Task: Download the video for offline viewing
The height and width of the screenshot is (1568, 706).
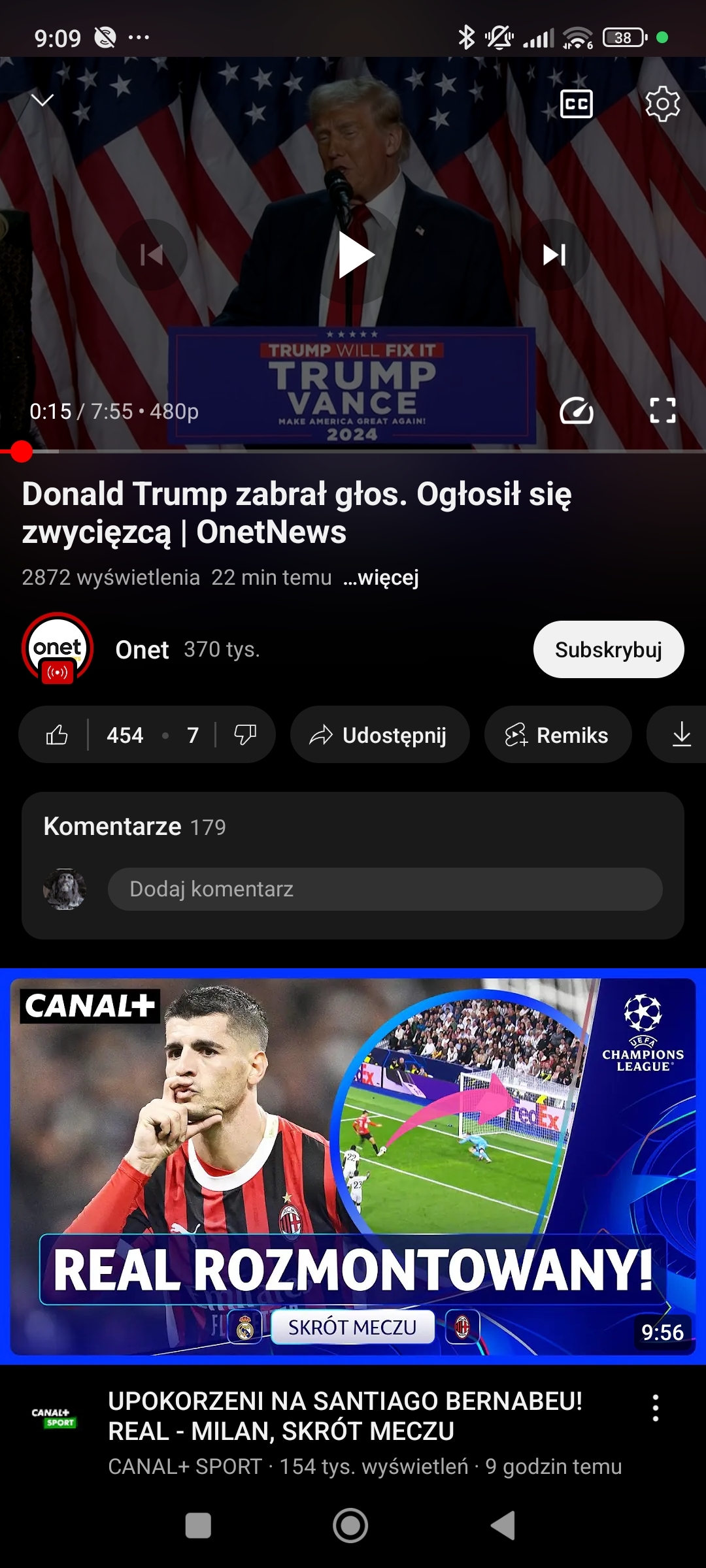Action: coord(681,735)
